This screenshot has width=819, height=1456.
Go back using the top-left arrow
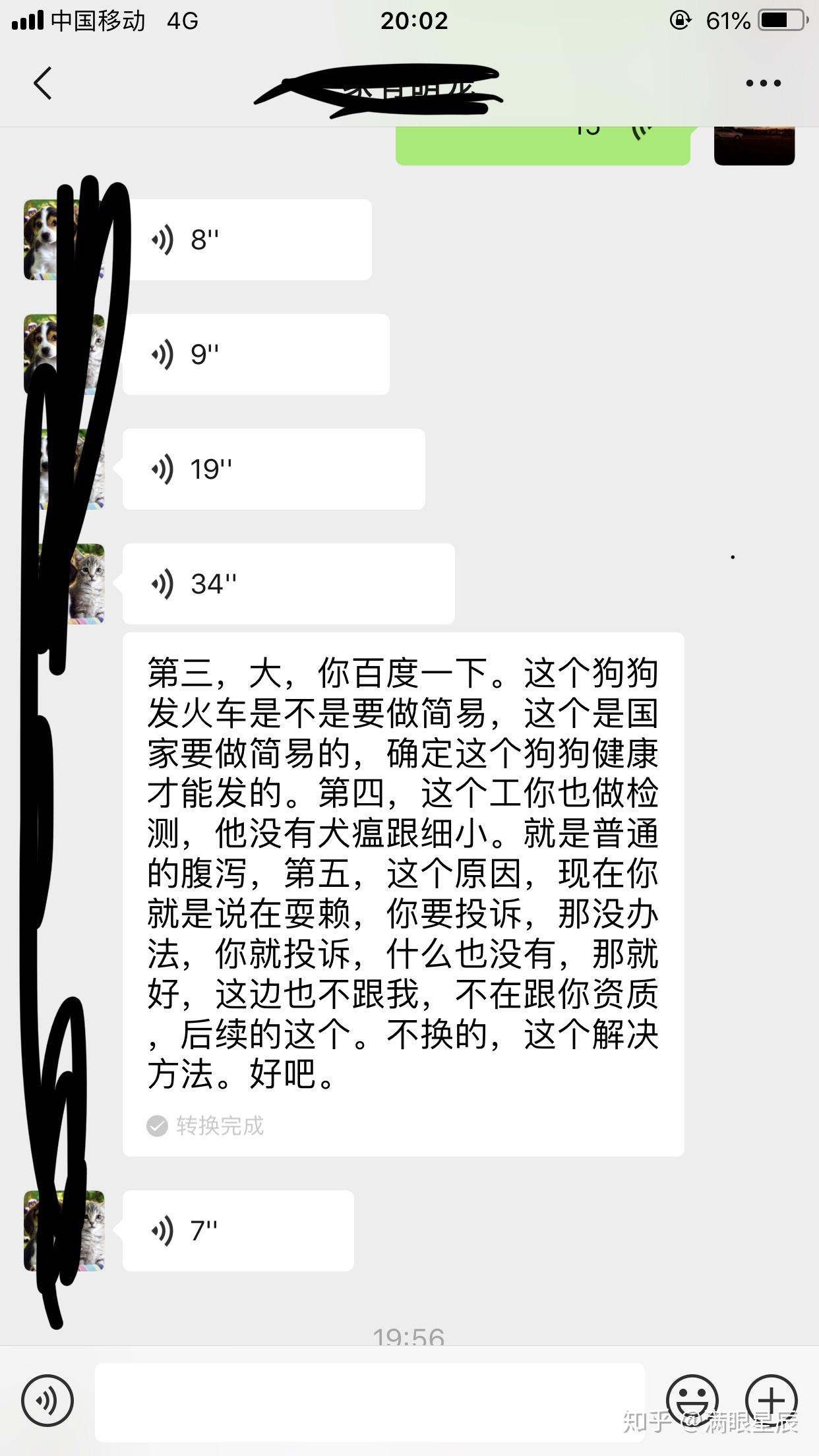coord(43,83)
